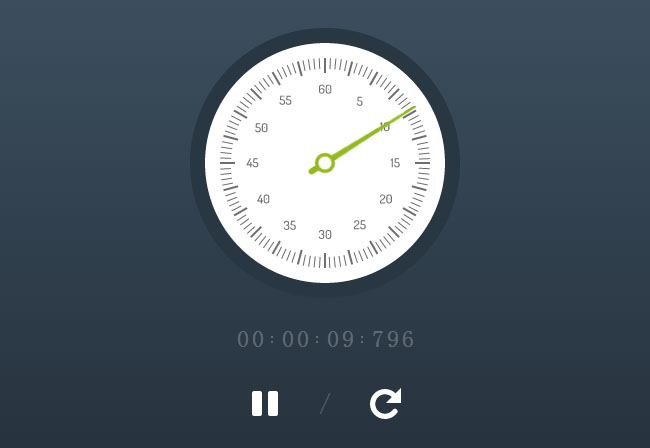The width and height of the screenshot is (650, 448).
Task: Reset the stopwatch timer
Action: [x=385, y=404]
